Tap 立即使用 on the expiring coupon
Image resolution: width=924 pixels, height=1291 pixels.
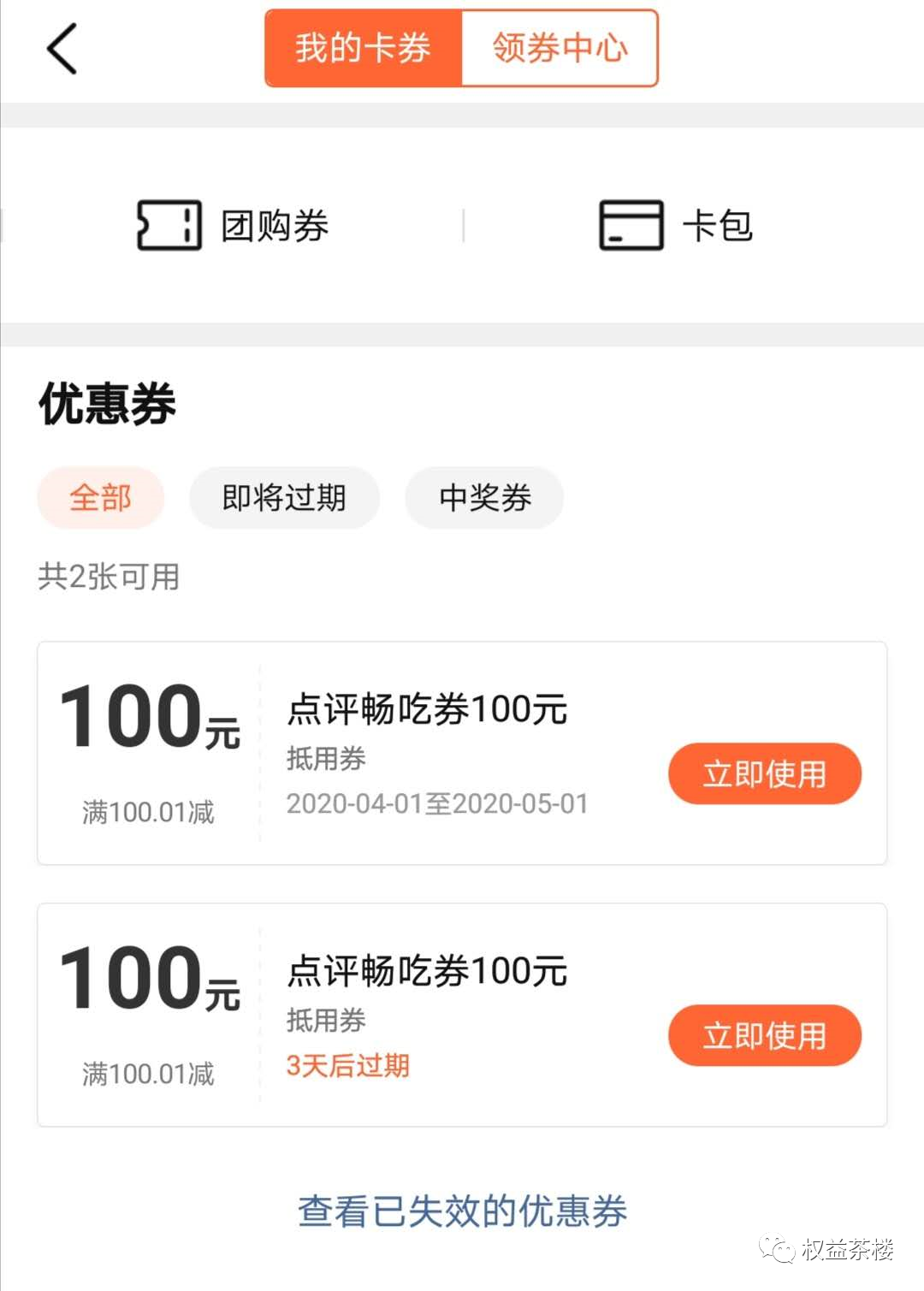pos(764,1035)
